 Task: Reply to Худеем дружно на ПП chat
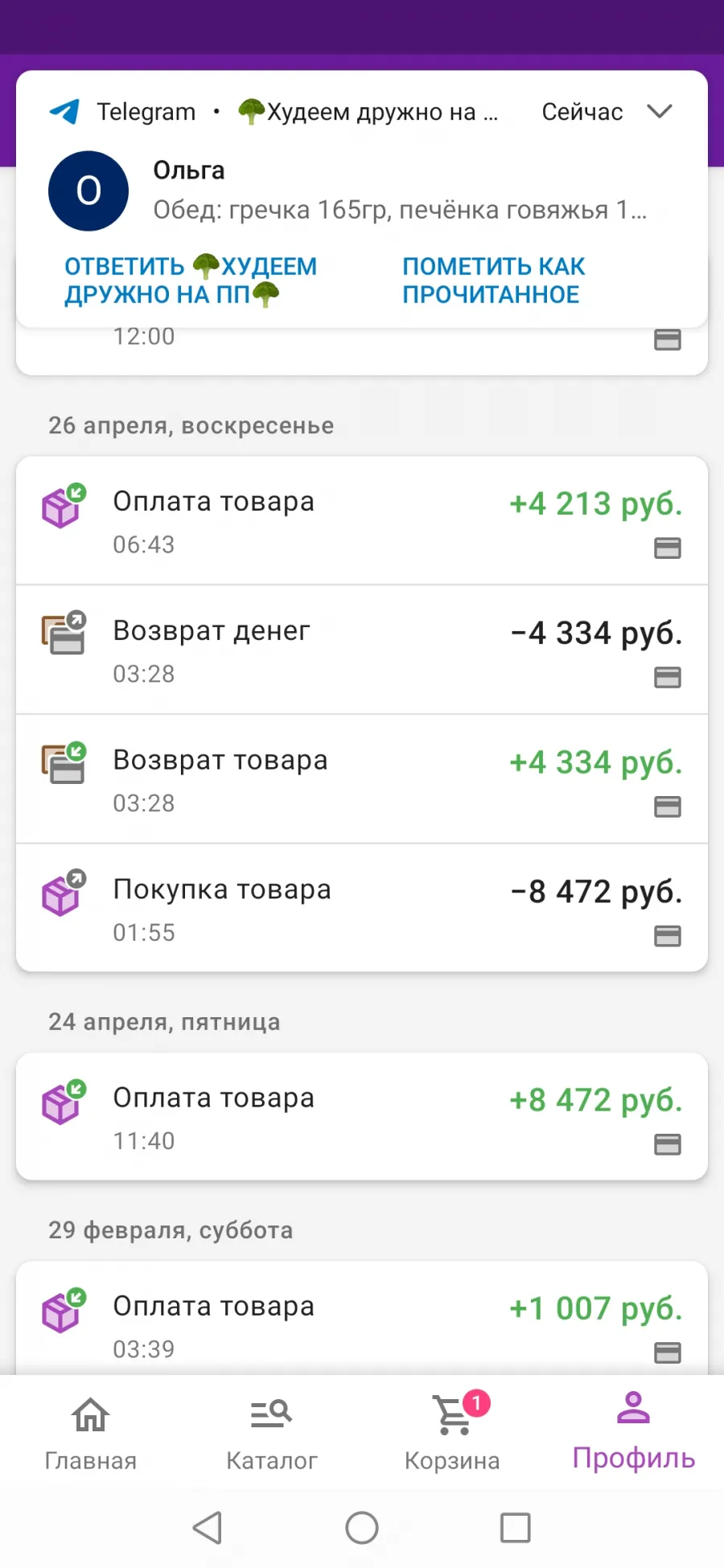[191, 280]
